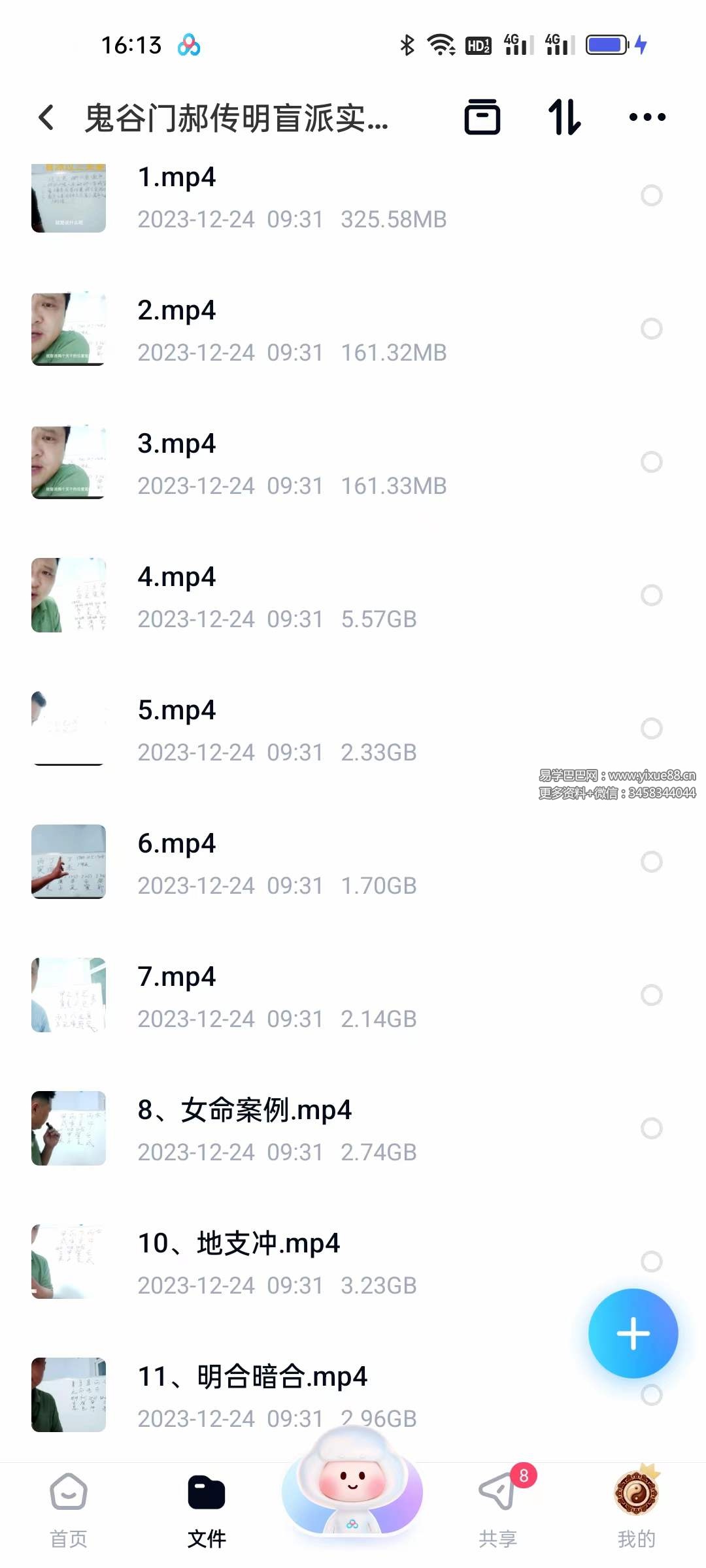Open the 11、明合暗合.mp4 video

pos(261,1395)
